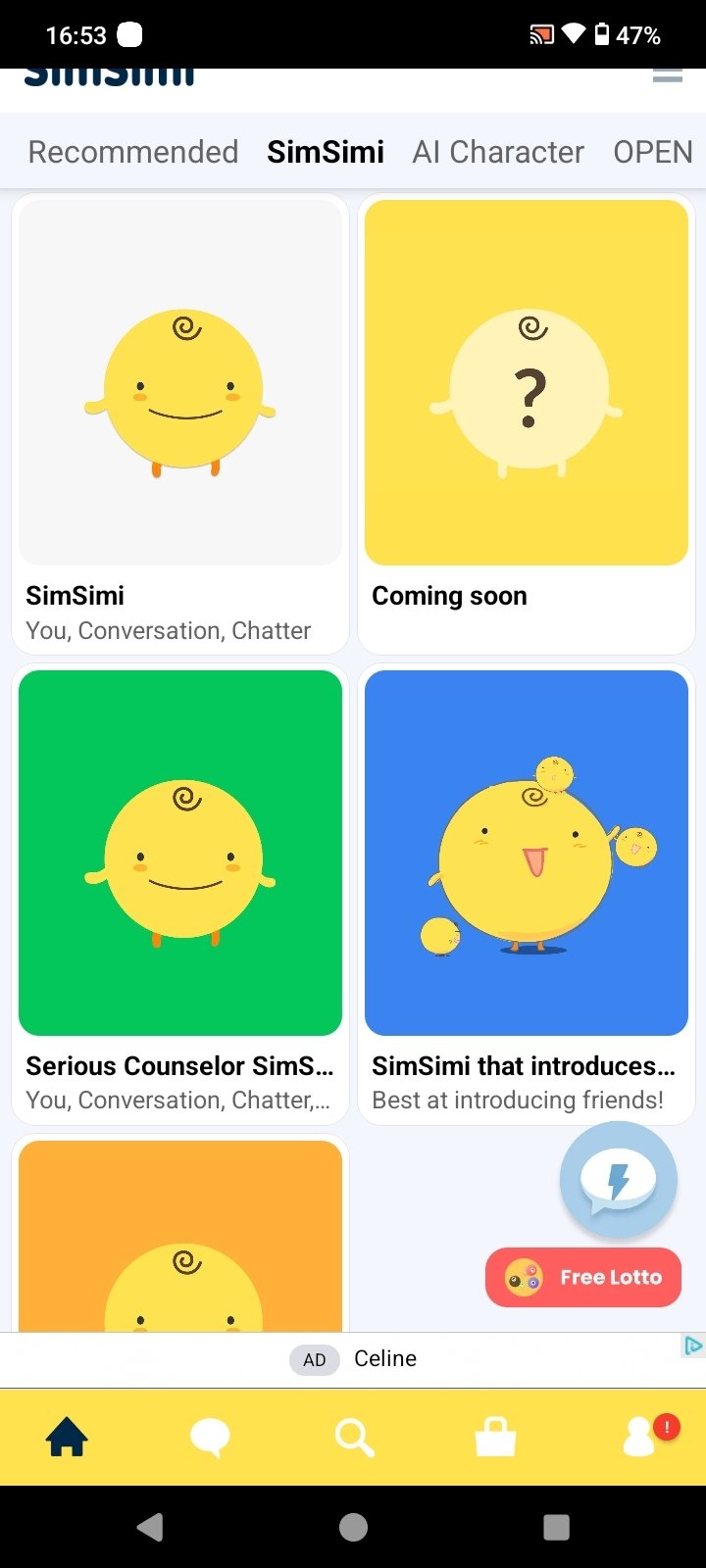Go to the home tab
Screen dimensions: 706x1568
coord(68,1438)
